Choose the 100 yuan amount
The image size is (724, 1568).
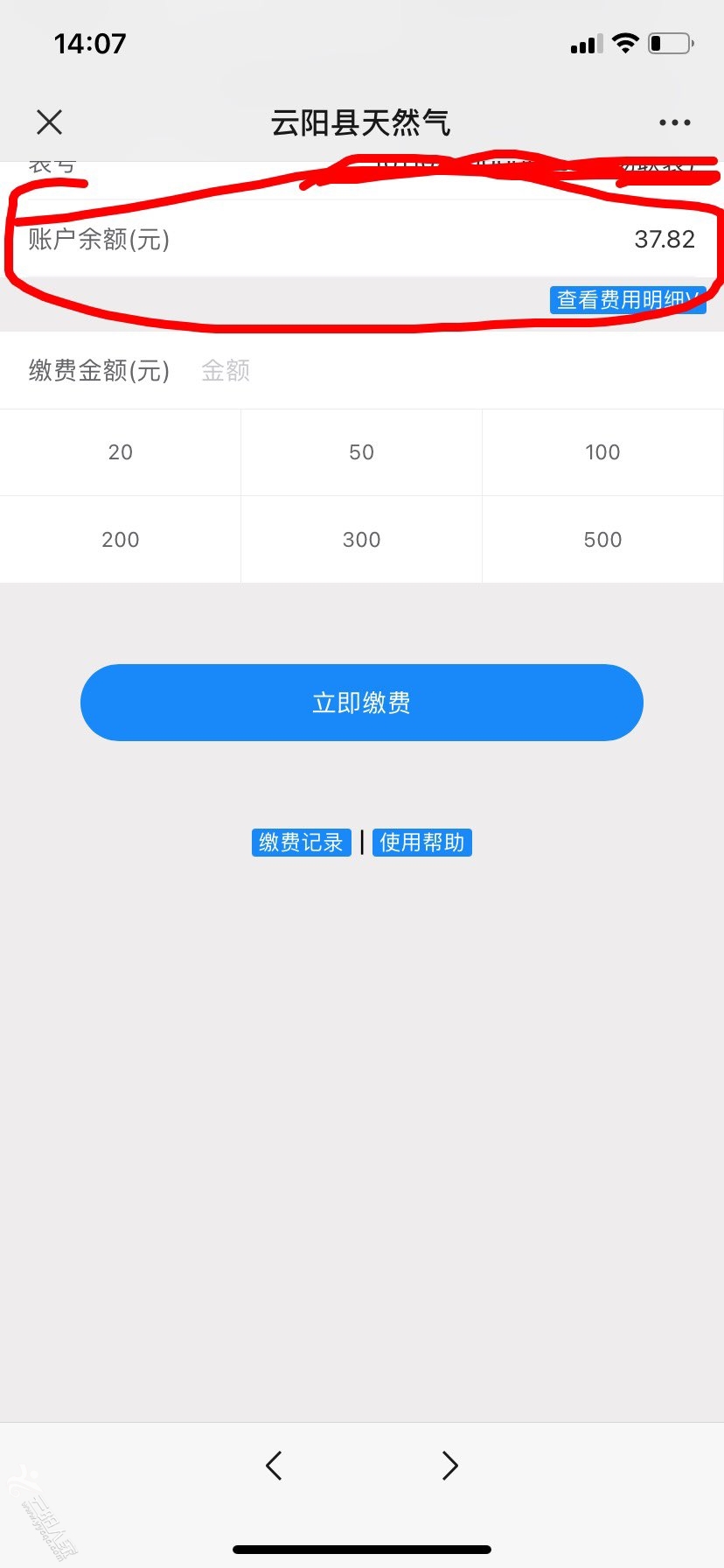point(602,452)
